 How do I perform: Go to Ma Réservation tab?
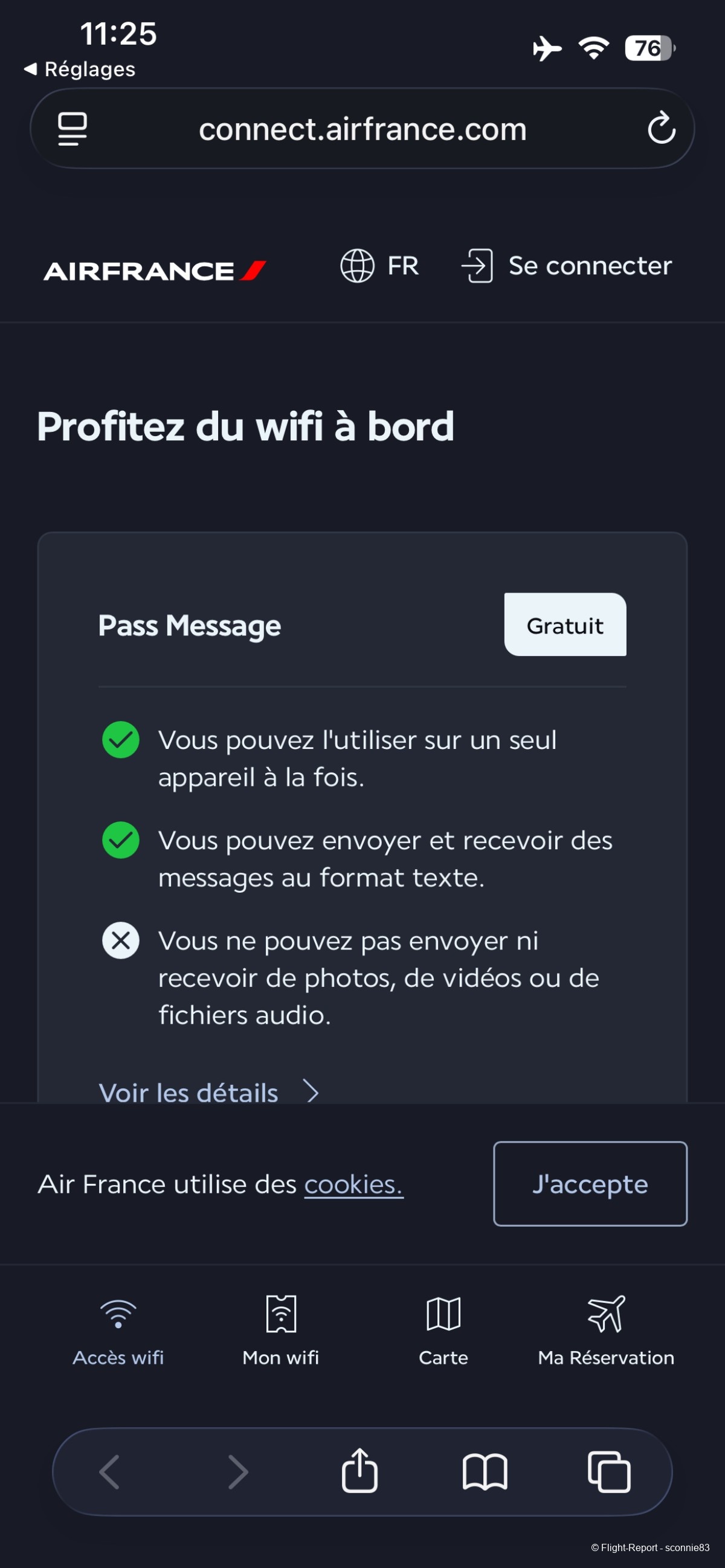pyautogui.click(x=606, y=1332)
